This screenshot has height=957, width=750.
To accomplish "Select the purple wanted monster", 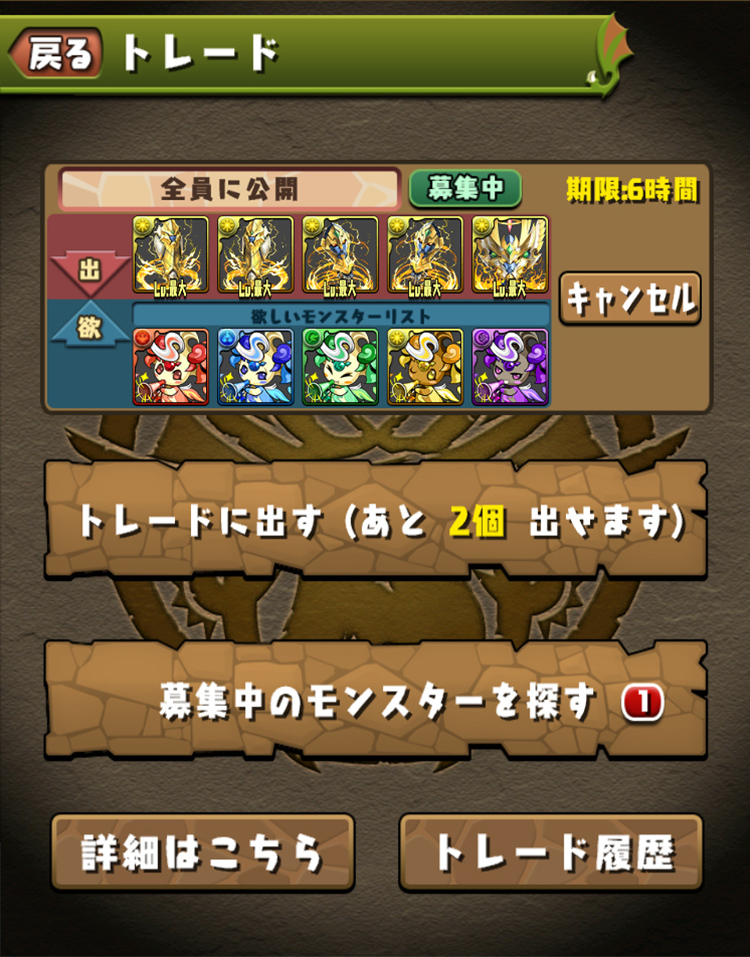I will point(510,366).
